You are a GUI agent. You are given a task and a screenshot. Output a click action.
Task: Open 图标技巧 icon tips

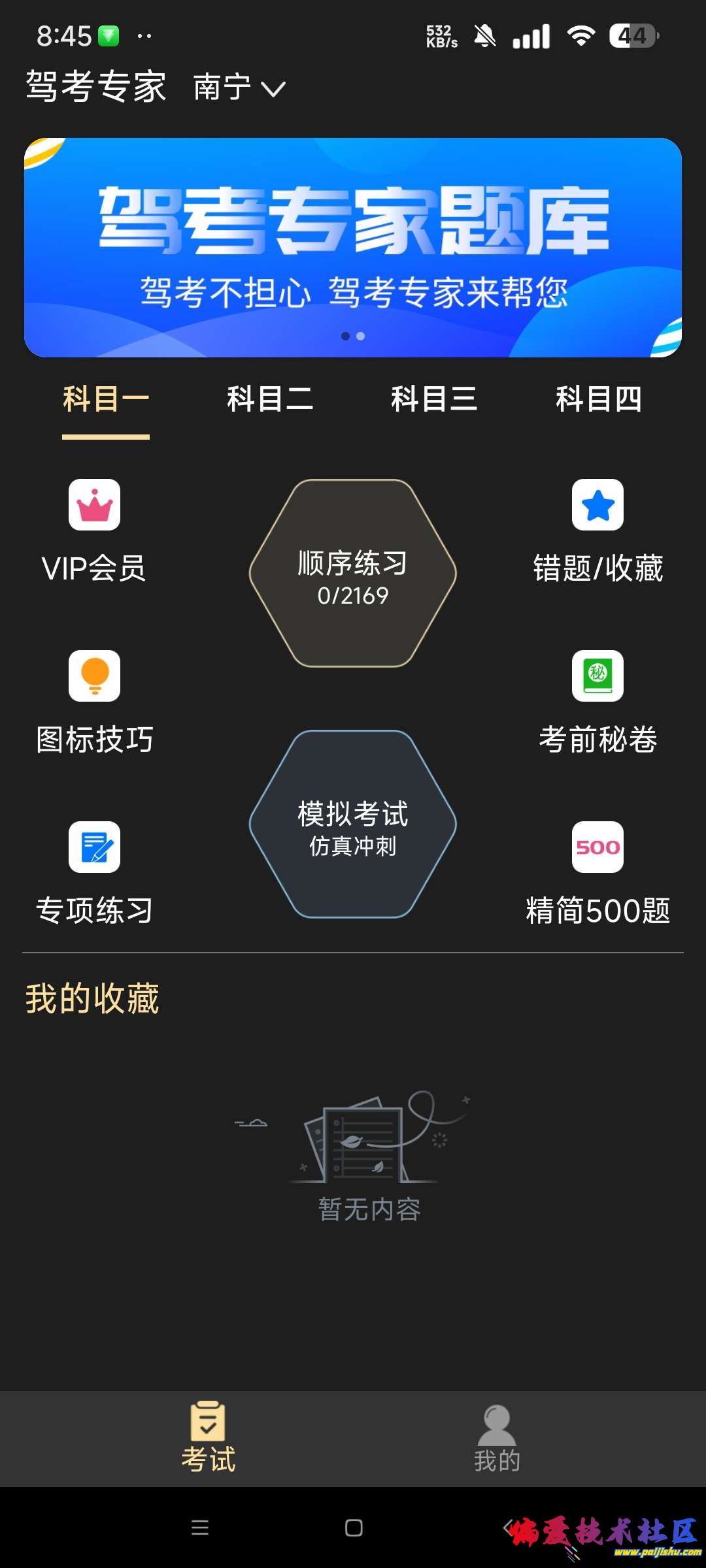tap(94, 702)
